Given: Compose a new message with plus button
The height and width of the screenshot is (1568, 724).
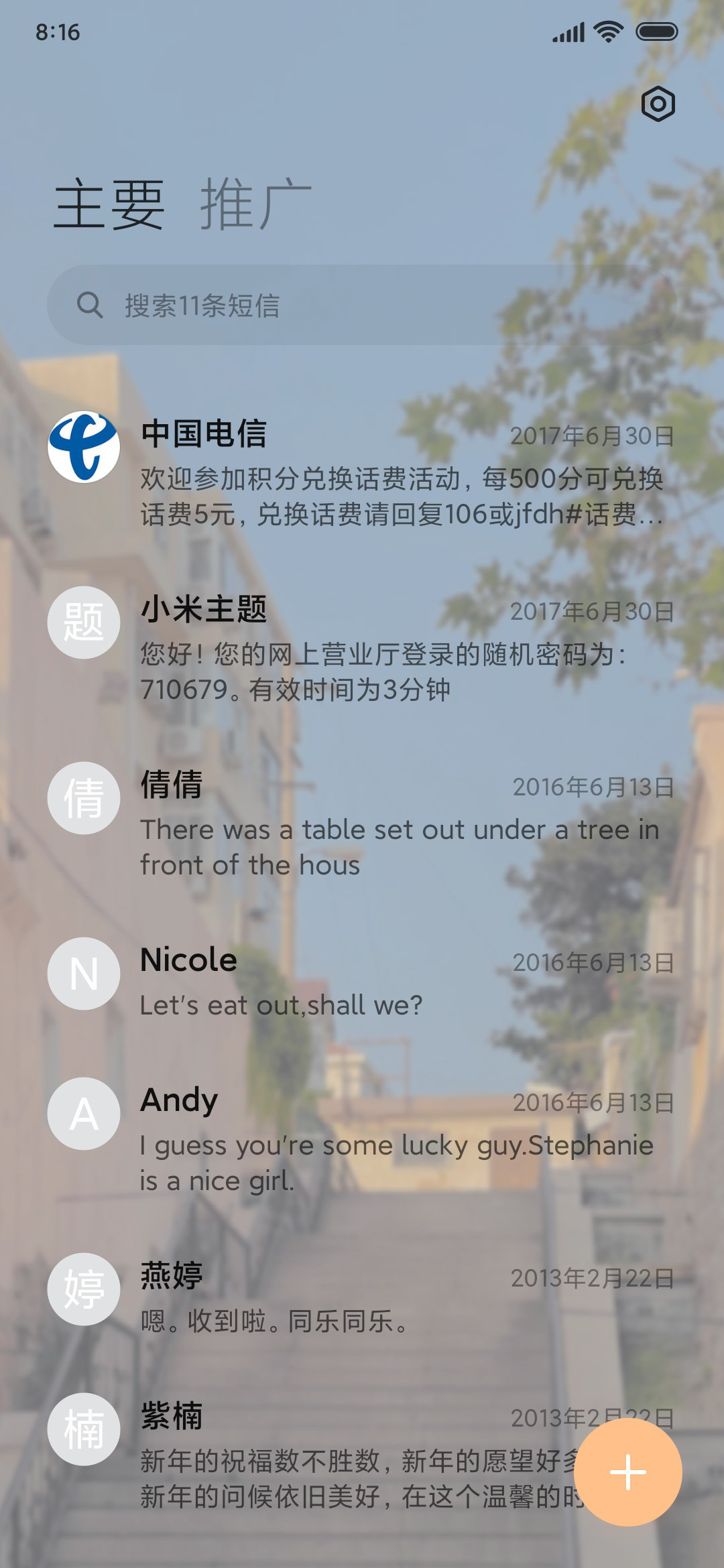Looking at the screenshot, I should [628, 1472].
